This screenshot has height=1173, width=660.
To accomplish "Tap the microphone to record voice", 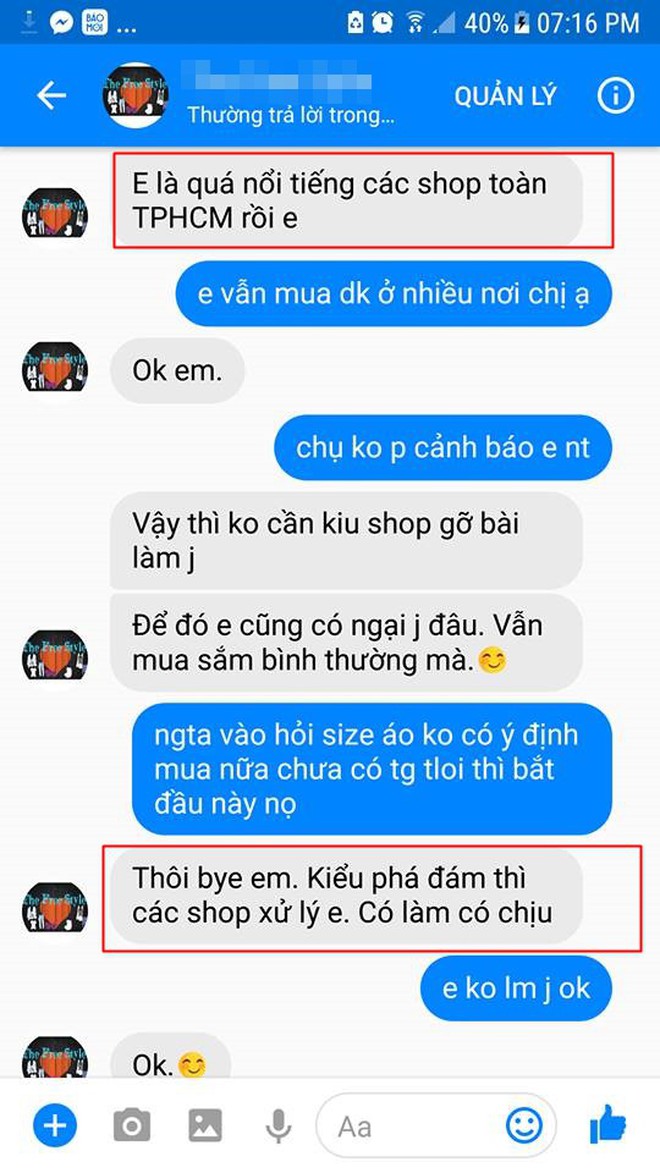I will click(278, 1126).
